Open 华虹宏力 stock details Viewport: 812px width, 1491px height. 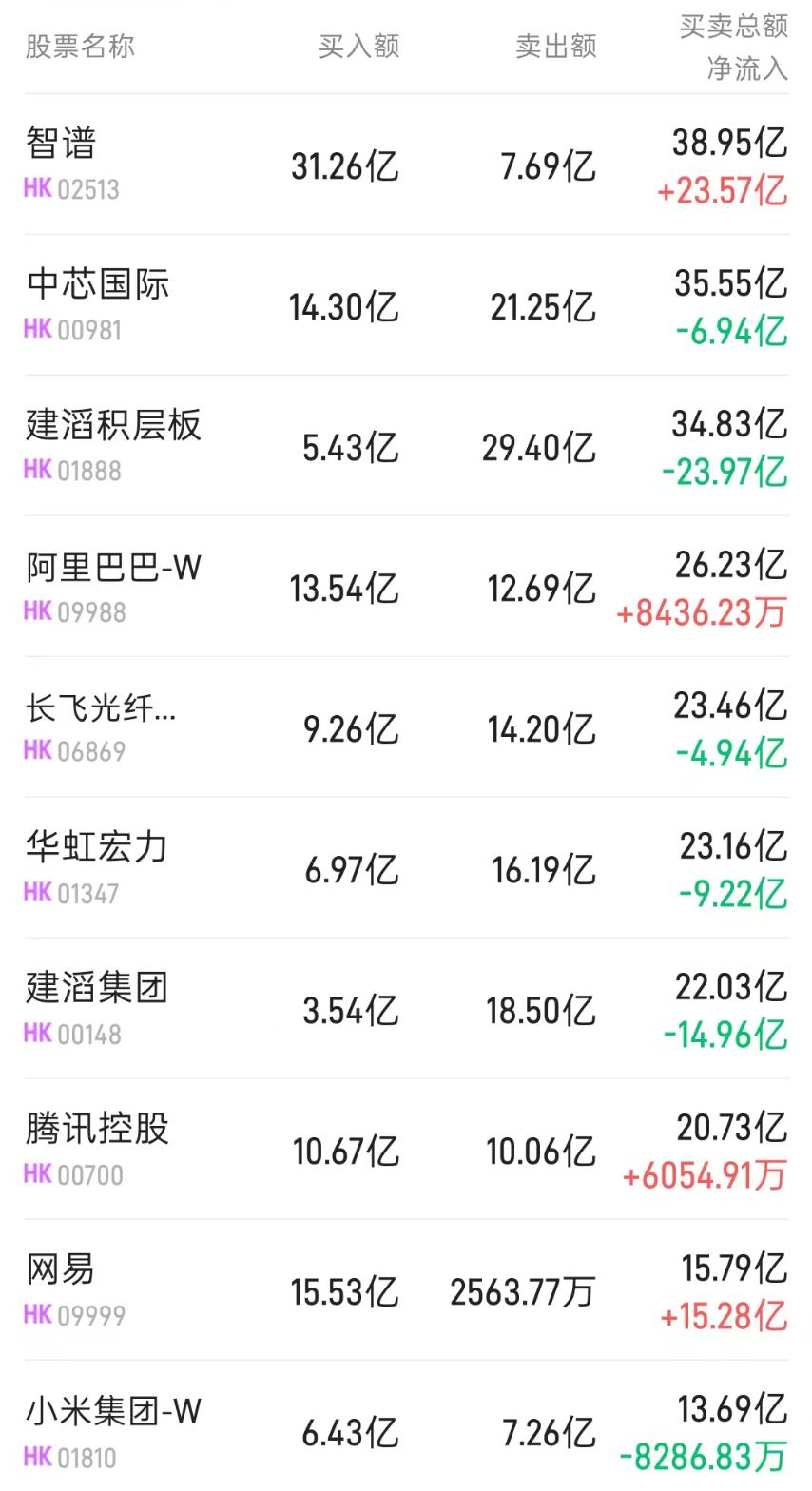406,868
